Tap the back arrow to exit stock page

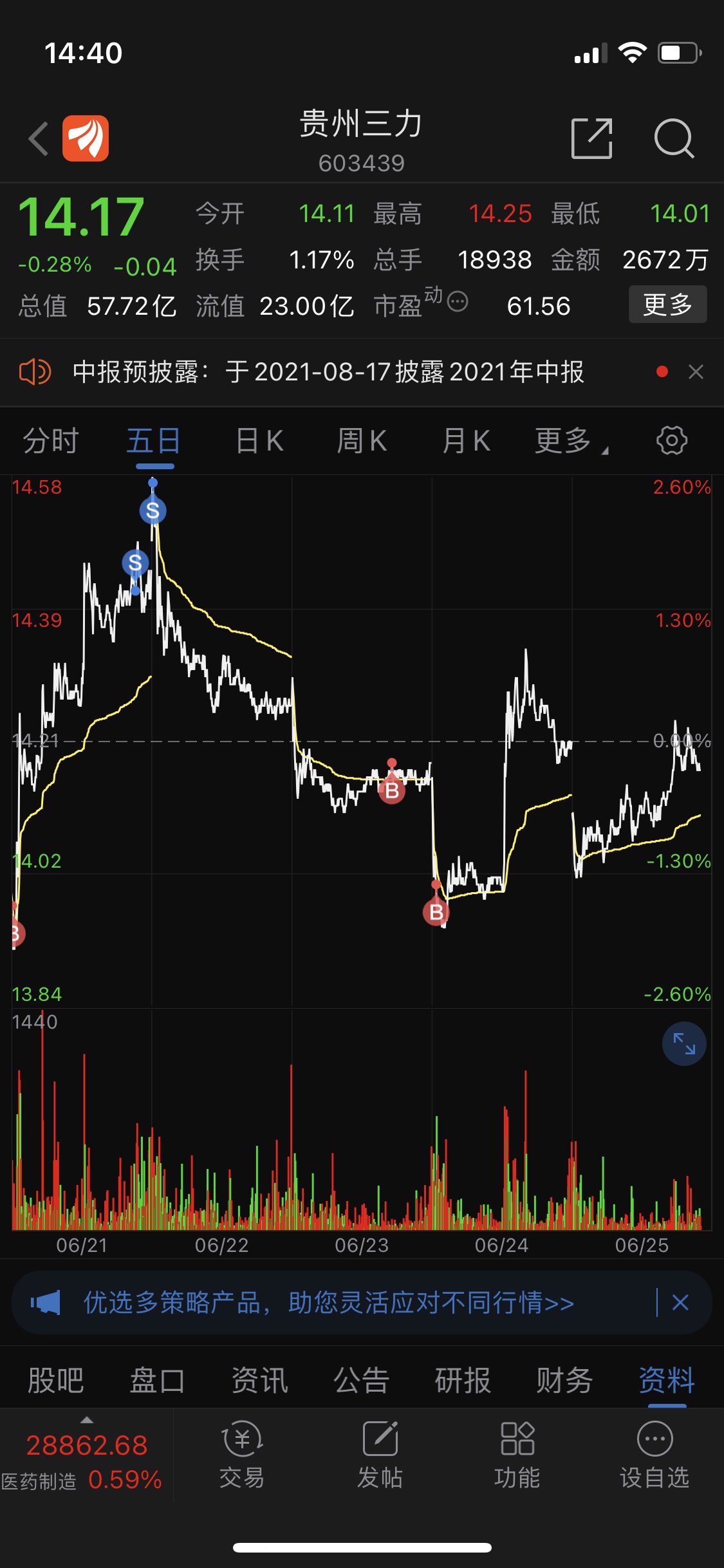pos(37,138)
